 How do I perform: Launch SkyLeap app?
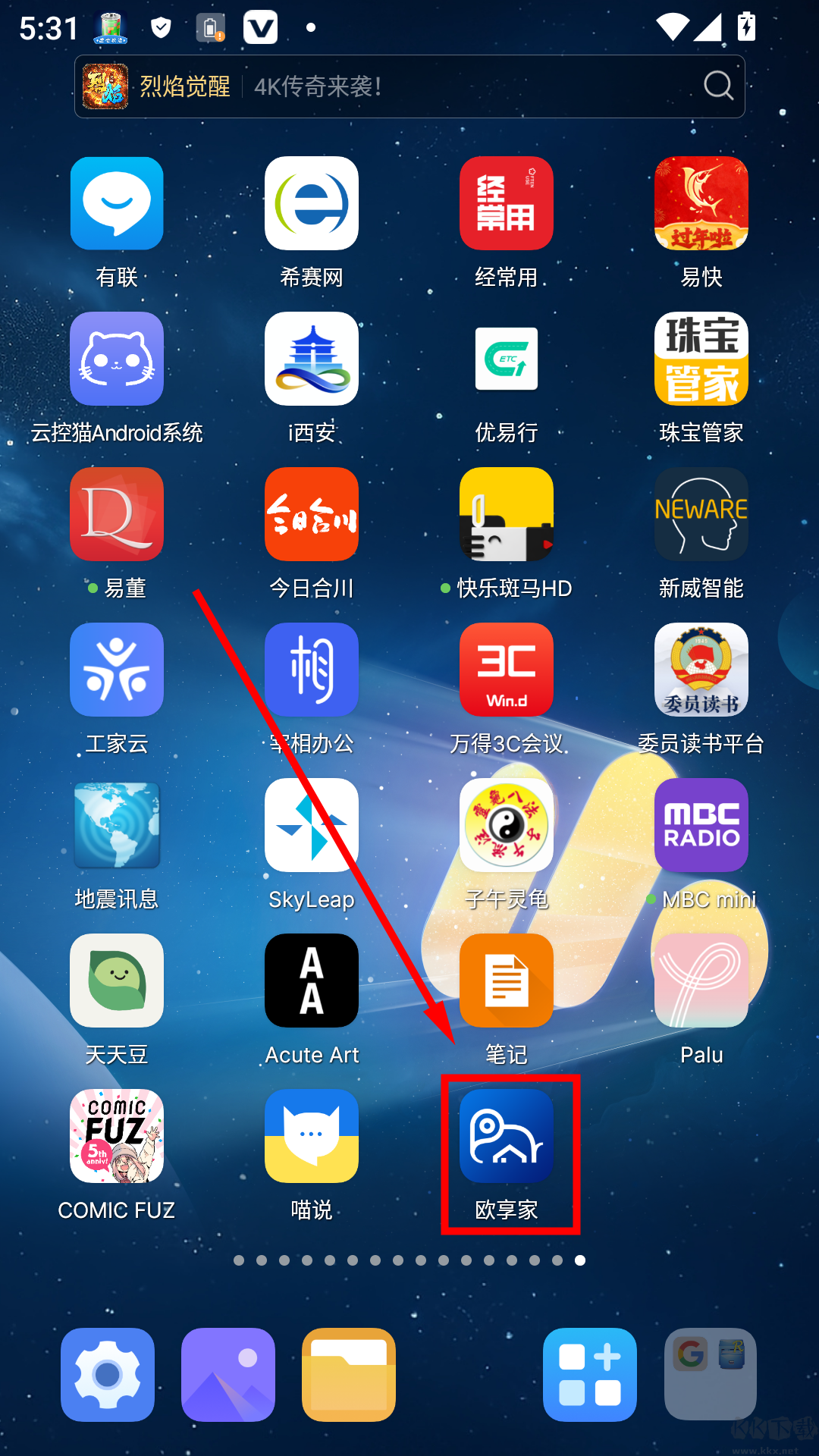[312, 825]
